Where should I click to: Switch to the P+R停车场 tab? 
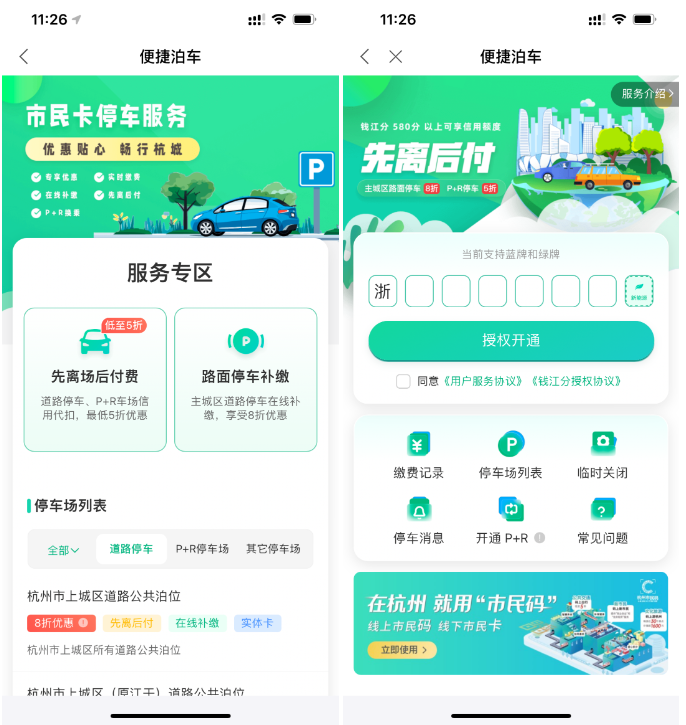(202, 549)
